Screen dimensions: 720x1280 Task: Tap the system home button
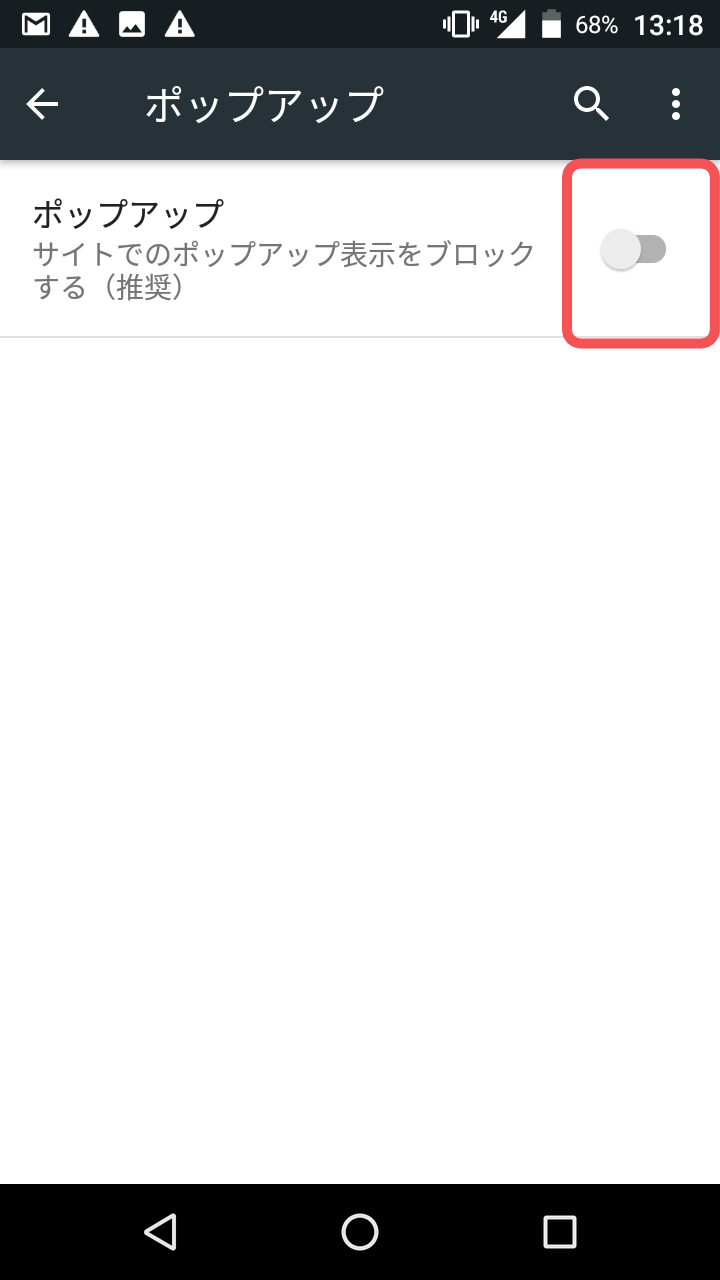[360, 1231]
